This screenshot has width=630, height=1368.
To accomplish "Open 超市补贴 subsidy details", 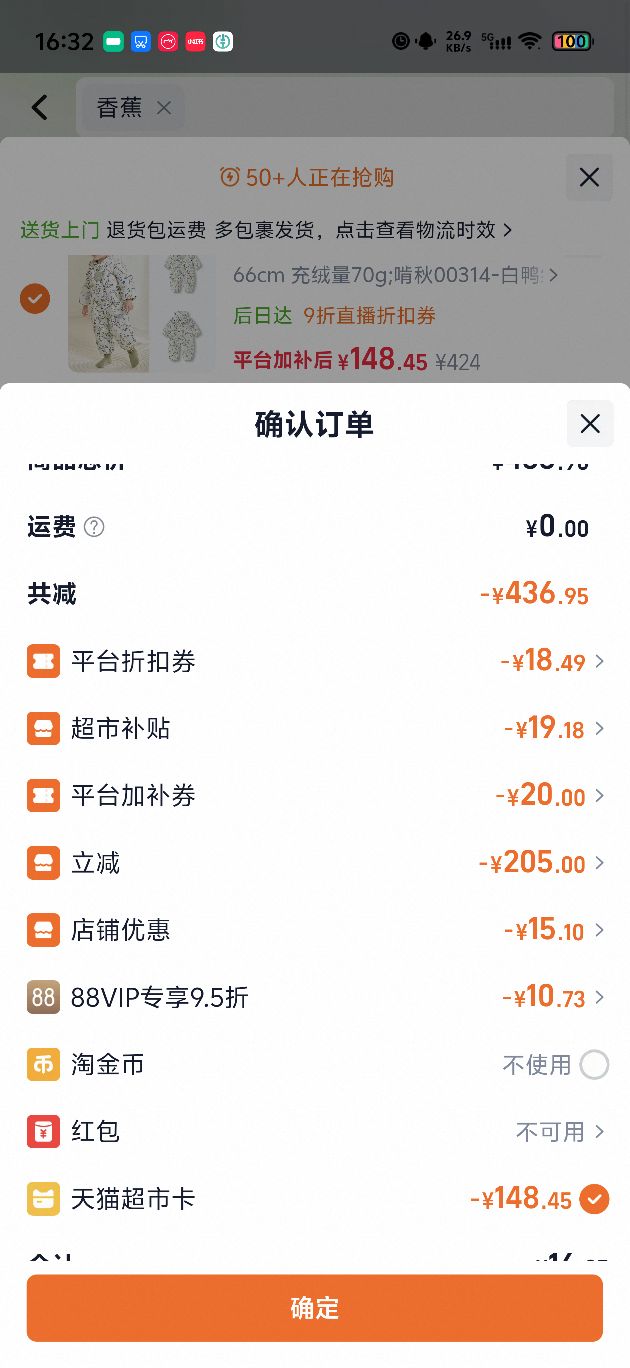I will [x=315, y=728].
